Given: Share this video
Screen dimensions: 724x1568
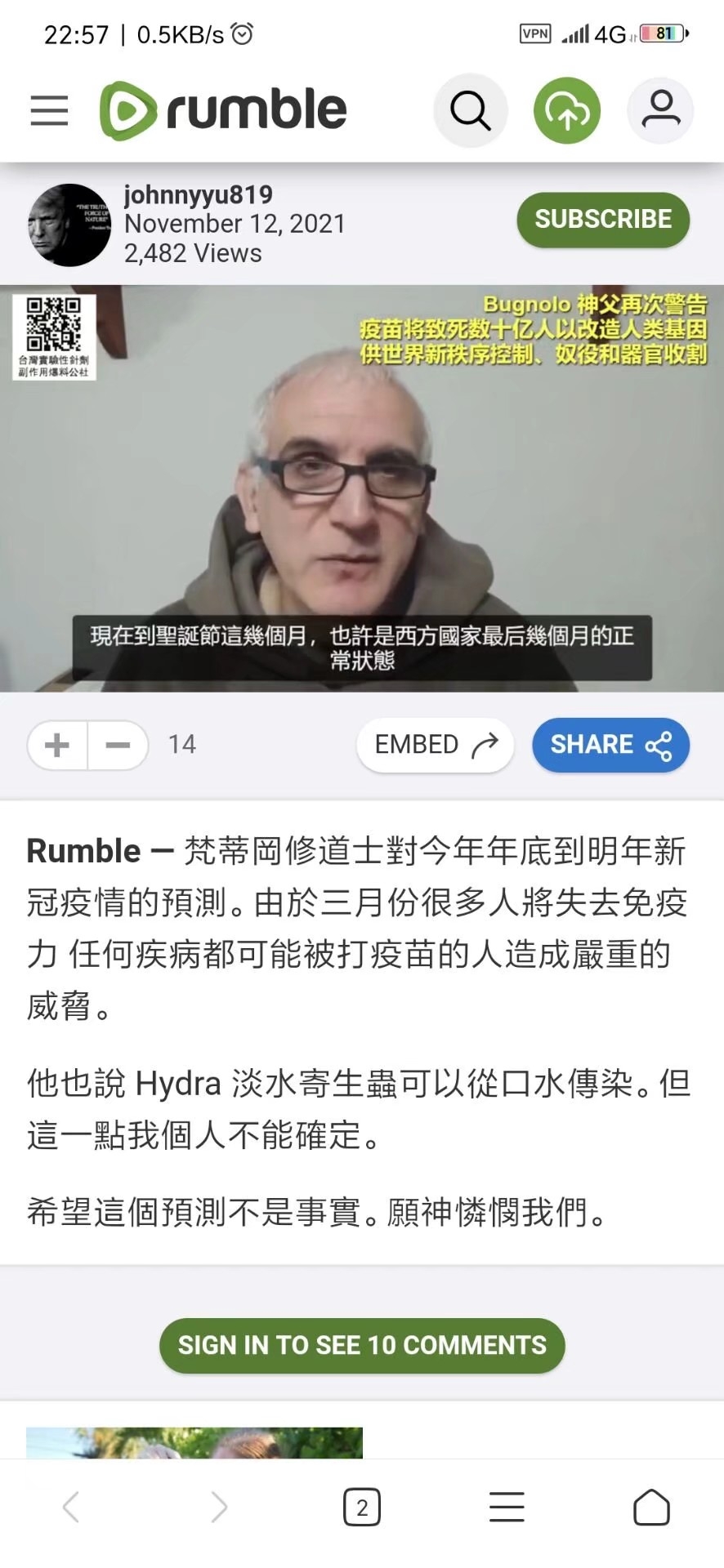Looking at the screenshot, I should (610, 745).
